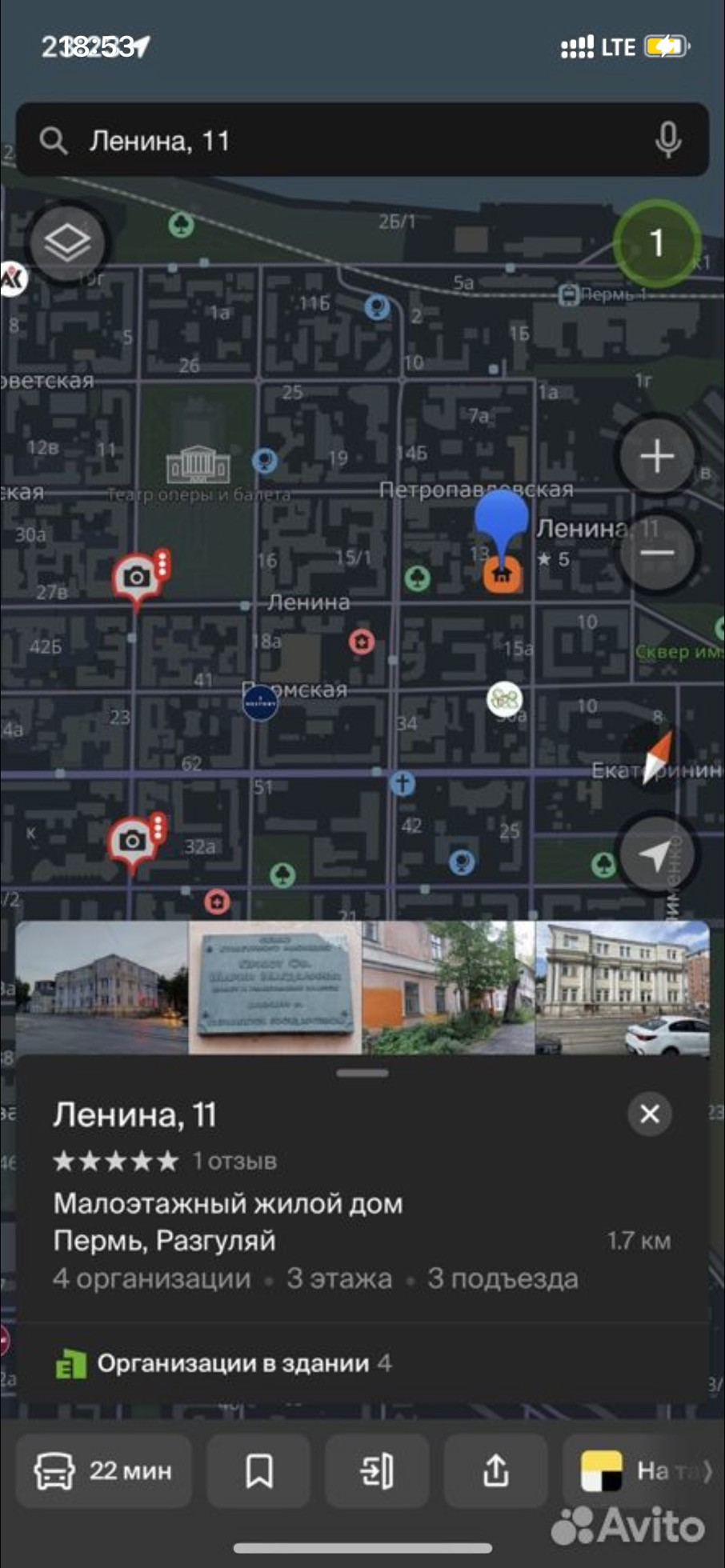The image size is (725, 1568).
Task: Order a taxi with the На такси button
Action: tap(640, 1470)
